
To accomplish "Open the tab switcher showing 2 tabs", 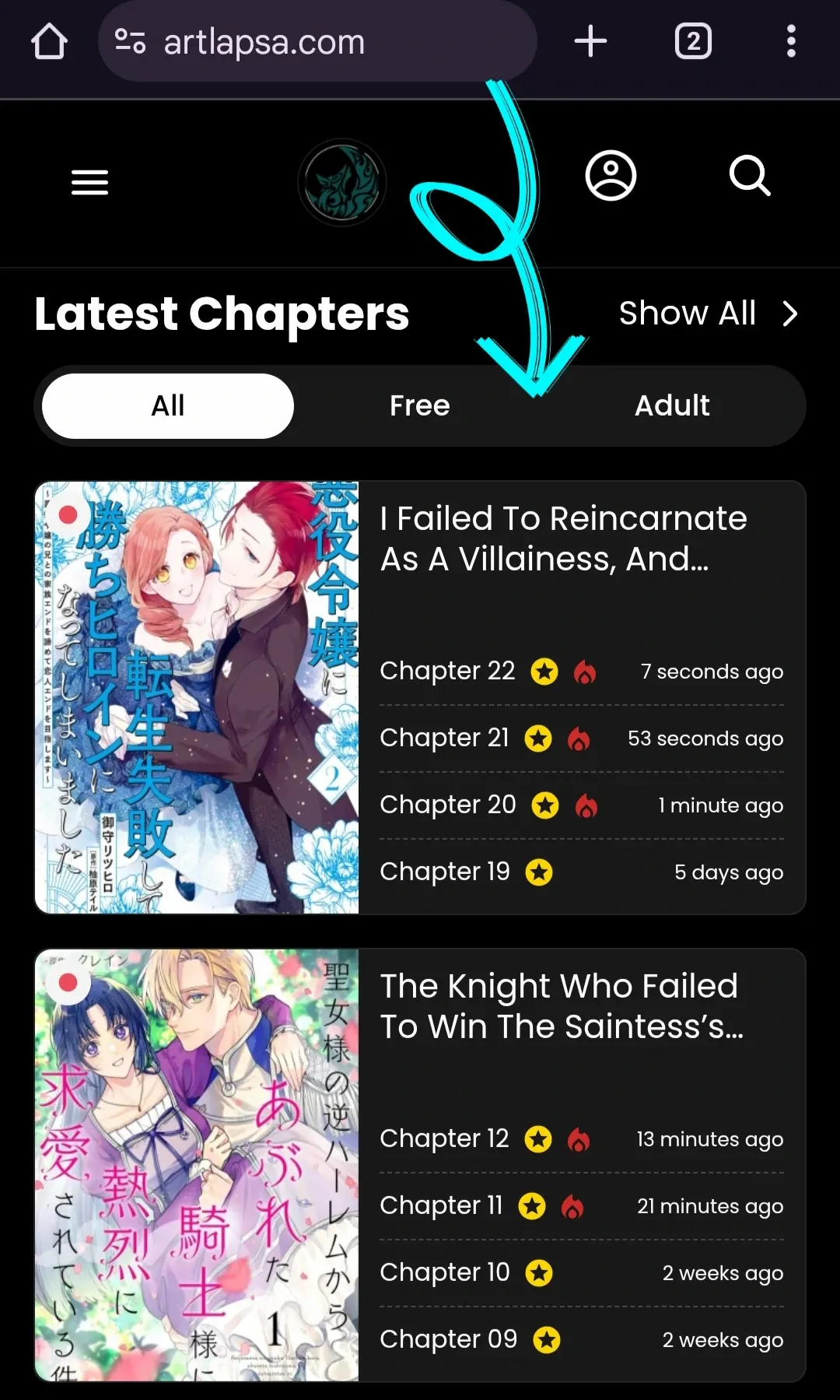I will (x=693, y=41).
